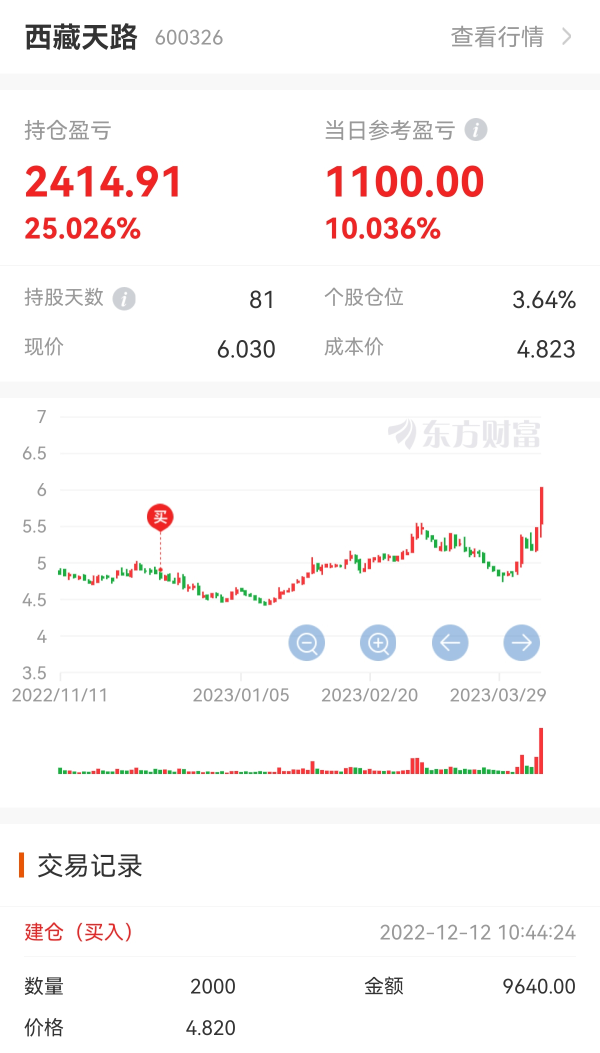
Task: Shift chart to earlier dates with left arrow
Action: coord(450,643)
